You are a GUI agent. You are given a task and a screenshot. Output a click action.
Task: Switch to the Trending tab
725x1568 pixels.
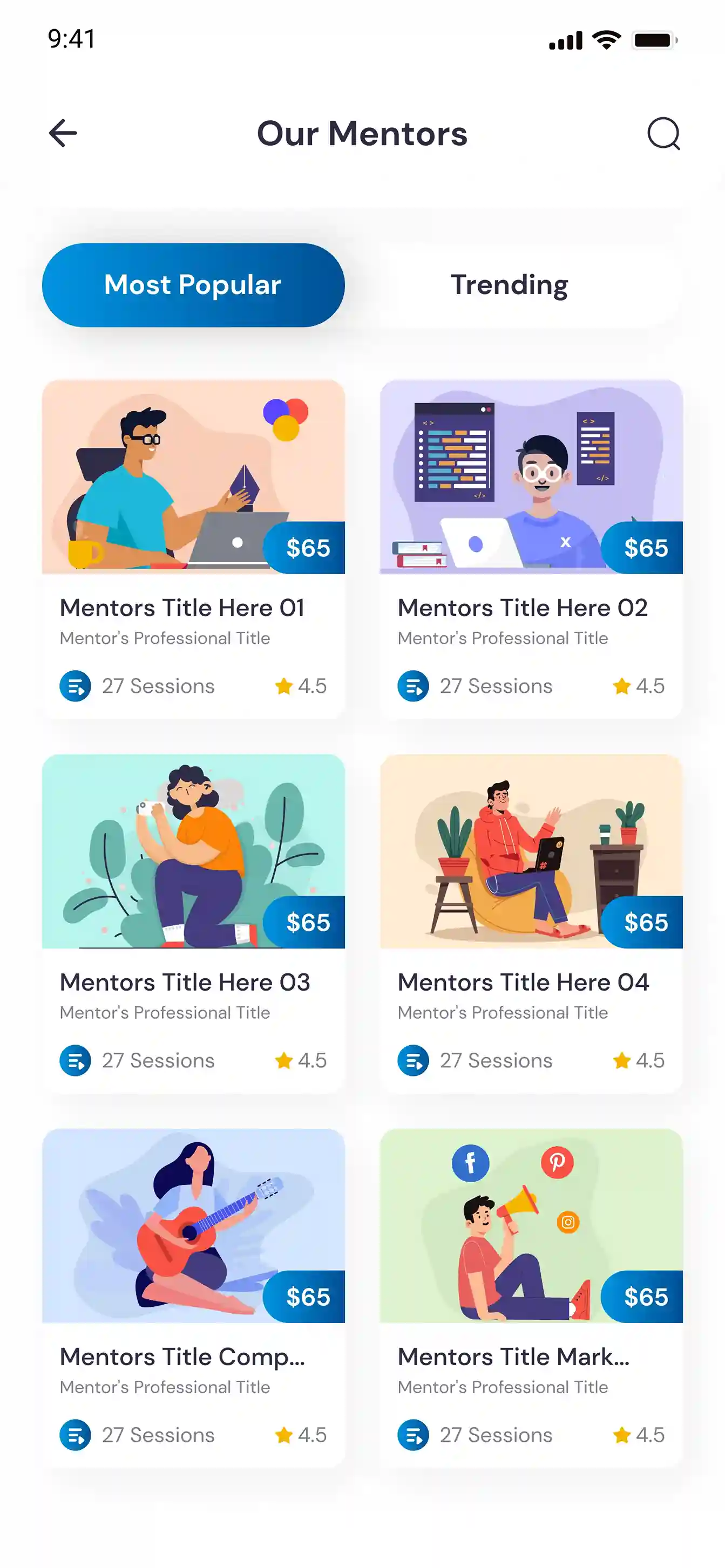point(509,285)
